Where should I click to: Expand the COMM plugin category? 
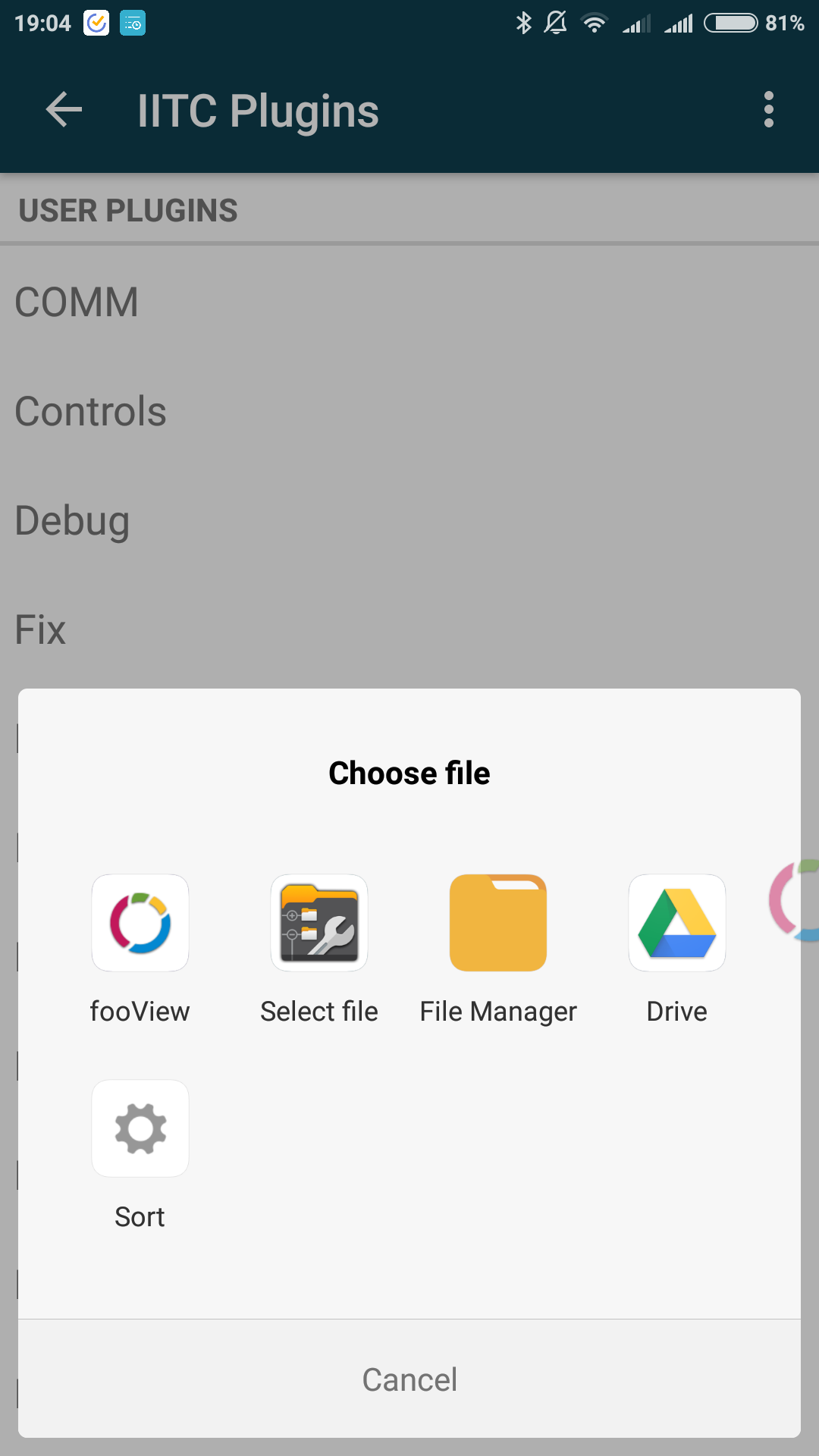(77, 302)
